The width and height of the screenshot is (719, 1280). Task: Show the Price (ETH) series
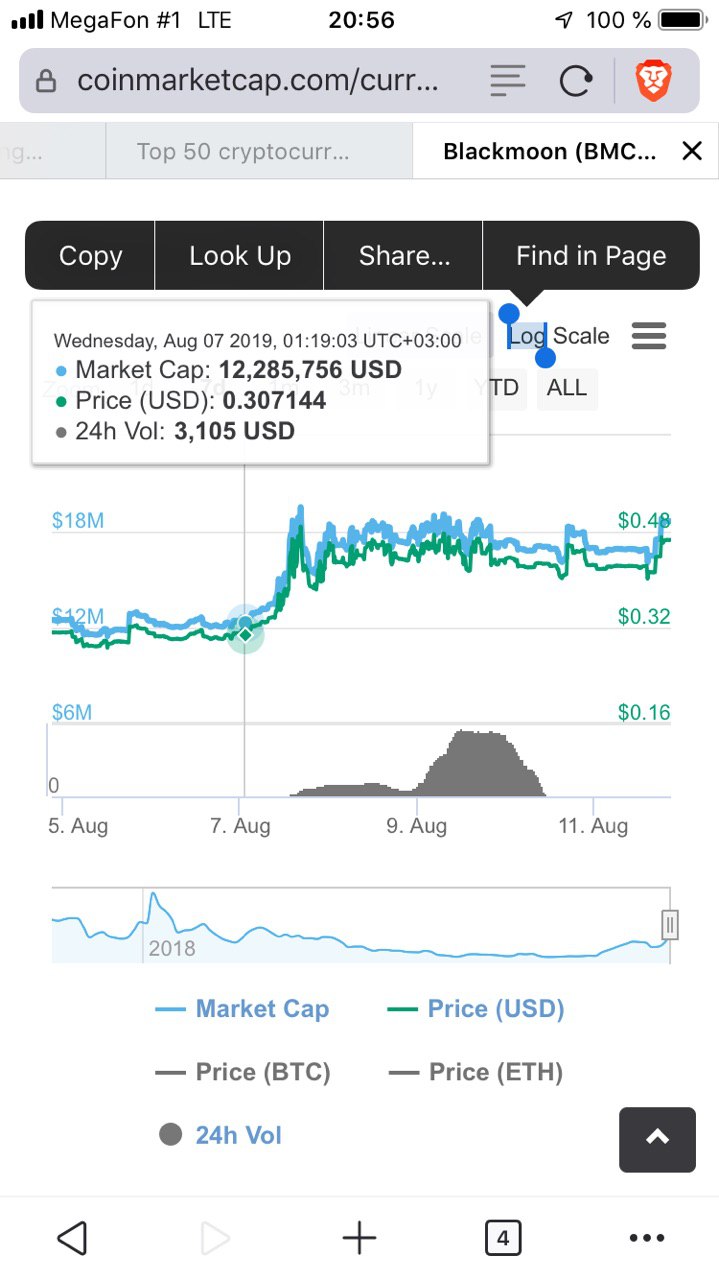pyautogui.click(x=476, y=1072)
